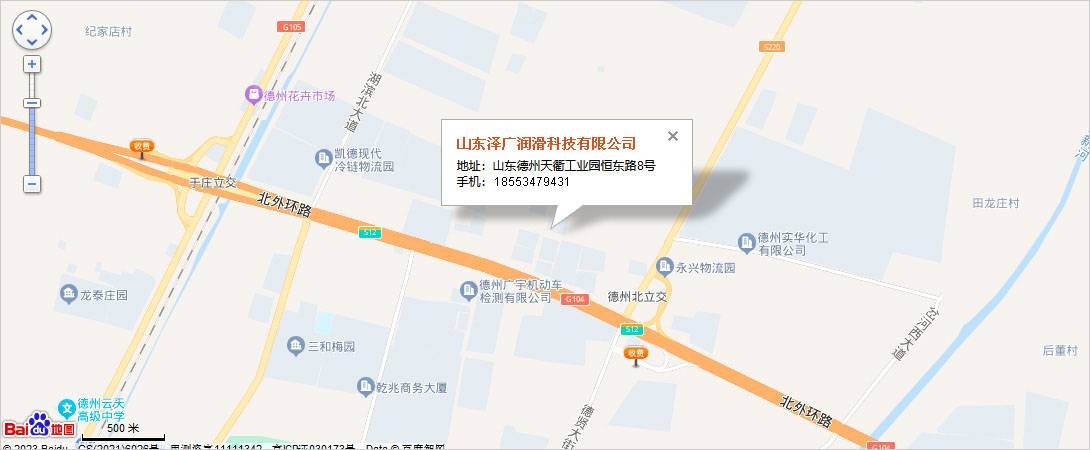The height and width of the screenshot is (450, 1090).
Task: Select 德州花卉市场 map marker
Action: (x=254, y=95)
